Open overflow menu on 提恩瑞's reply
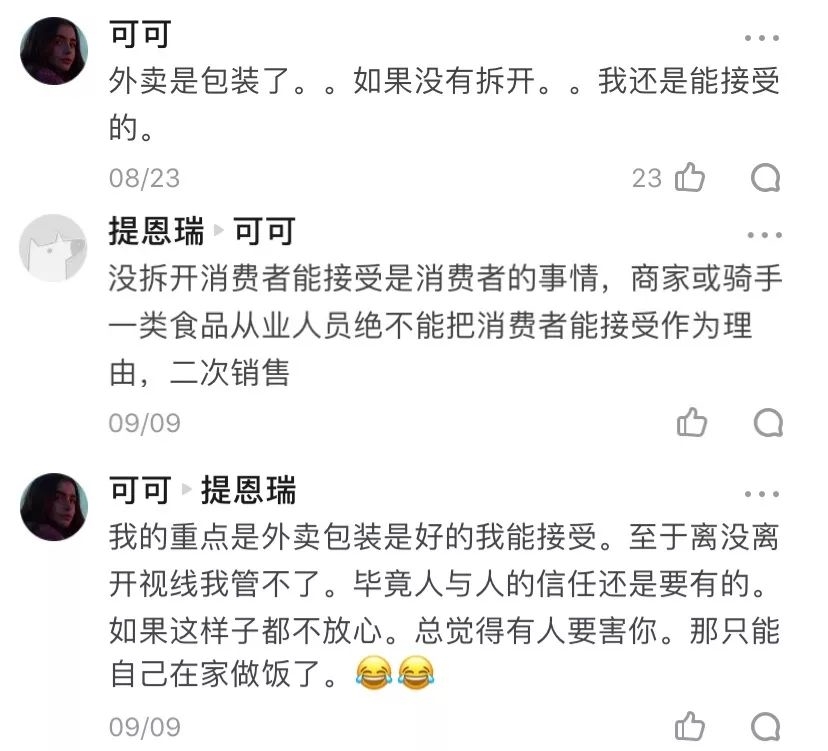This screenshot has height=751, width=828. click(x=764, y=236)
